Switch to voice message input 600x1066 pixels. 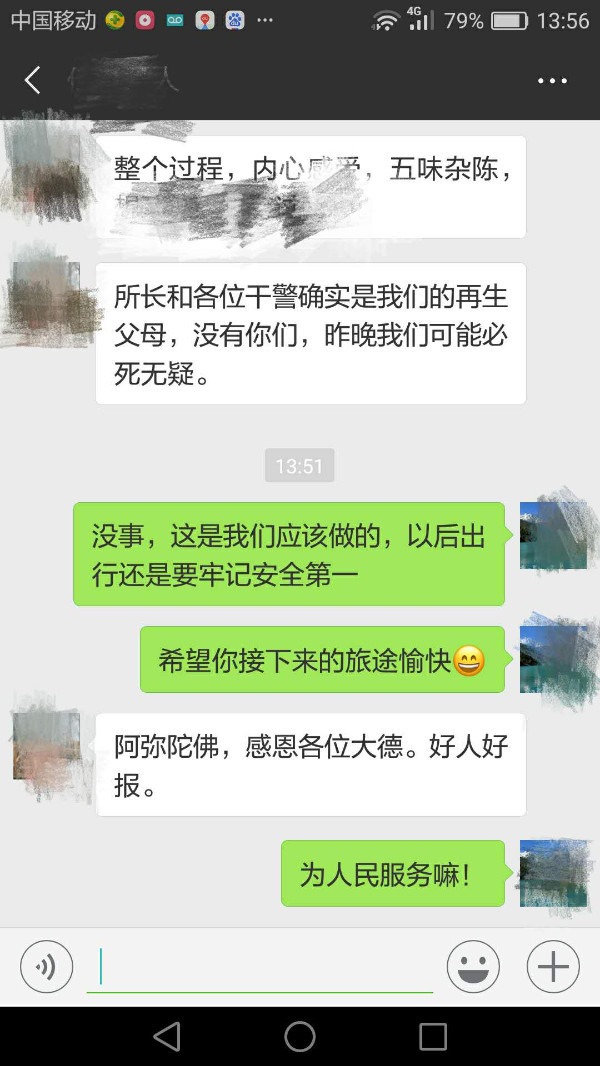click(x=46, y=966)
